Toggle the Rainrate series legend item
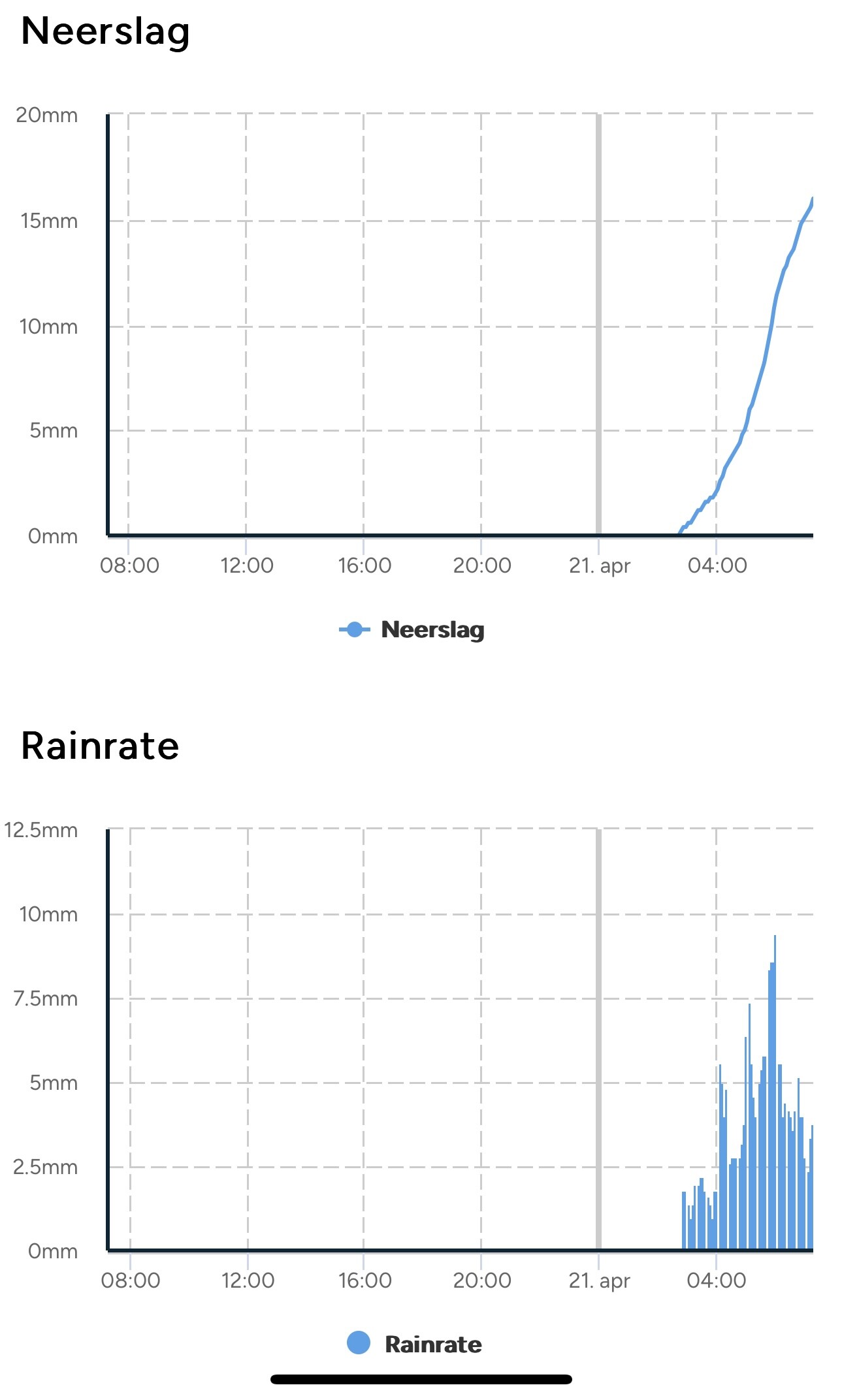This screenshot has height=1400, width=842. point(415,1344)
